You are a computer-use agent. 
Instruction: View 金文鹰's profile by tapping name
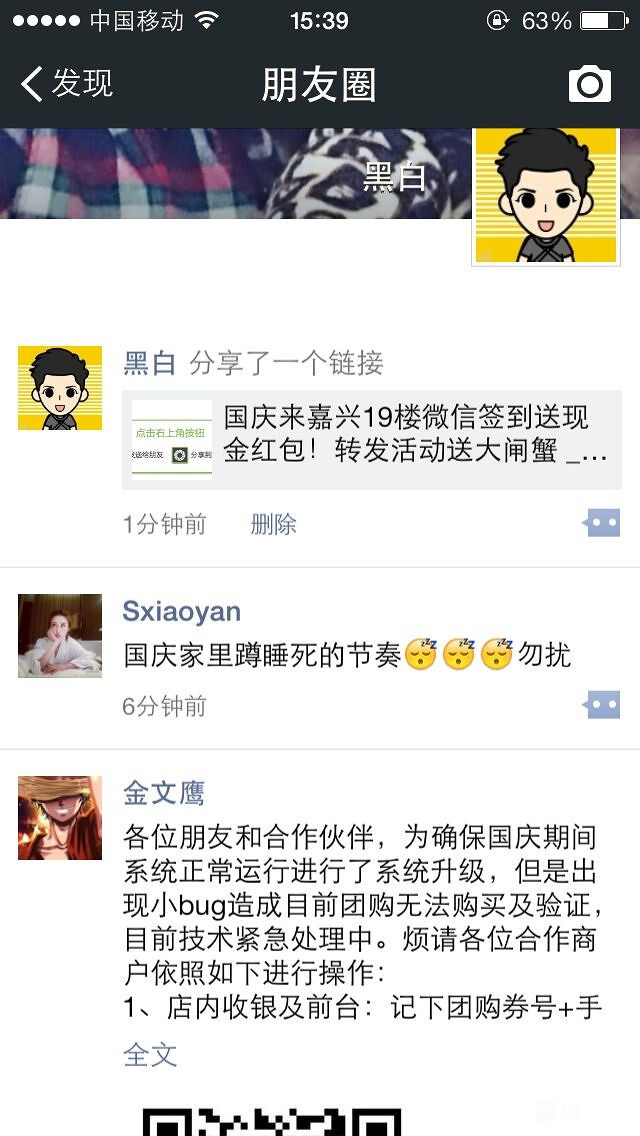(x=163, y=793)
